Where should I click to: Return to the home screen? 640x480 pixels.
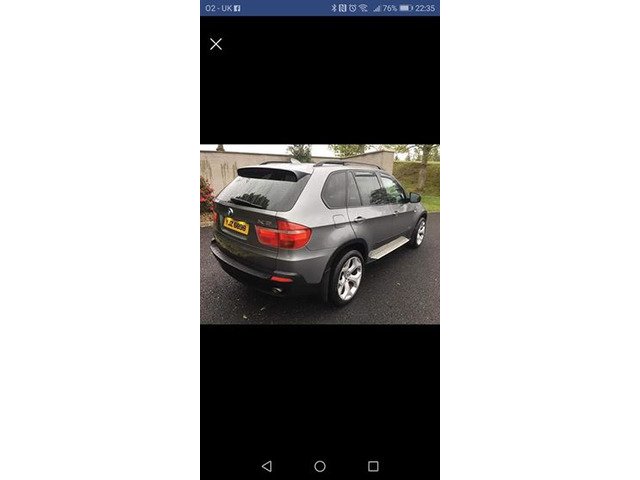320,466
